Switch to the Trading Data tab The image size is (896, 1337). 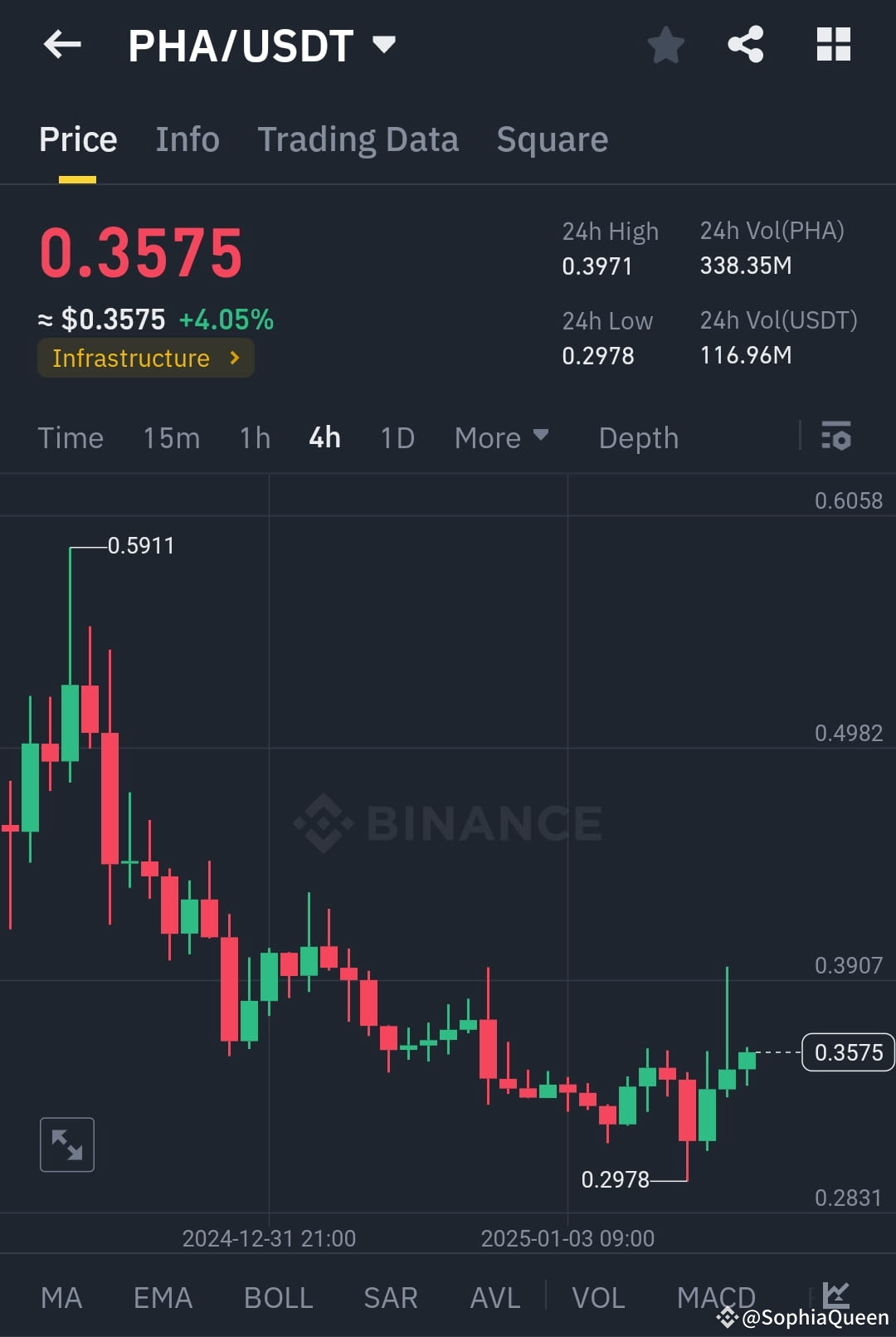[x=358, y=139]
